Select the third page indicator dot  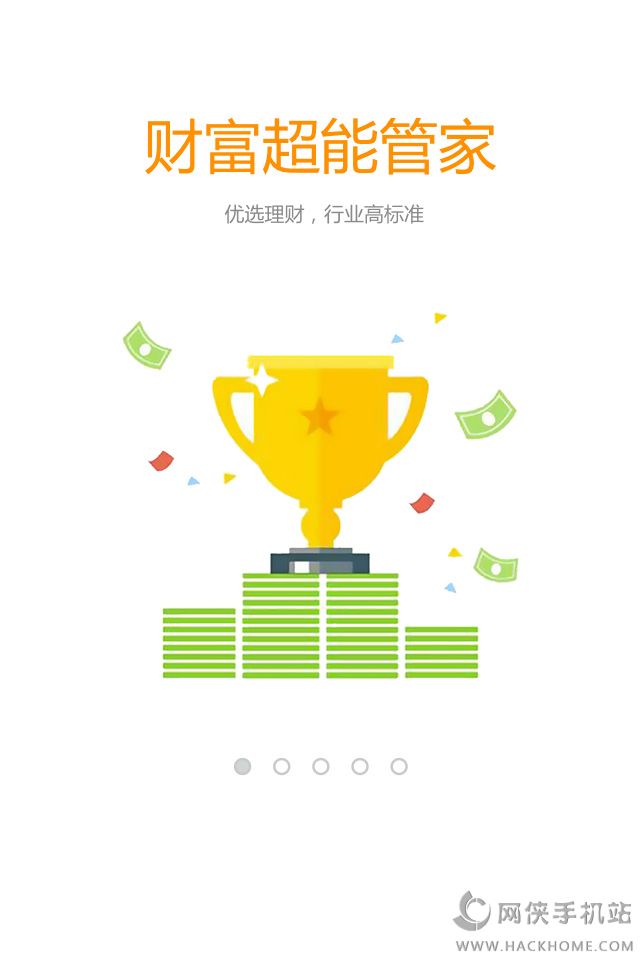click(321, 766)
